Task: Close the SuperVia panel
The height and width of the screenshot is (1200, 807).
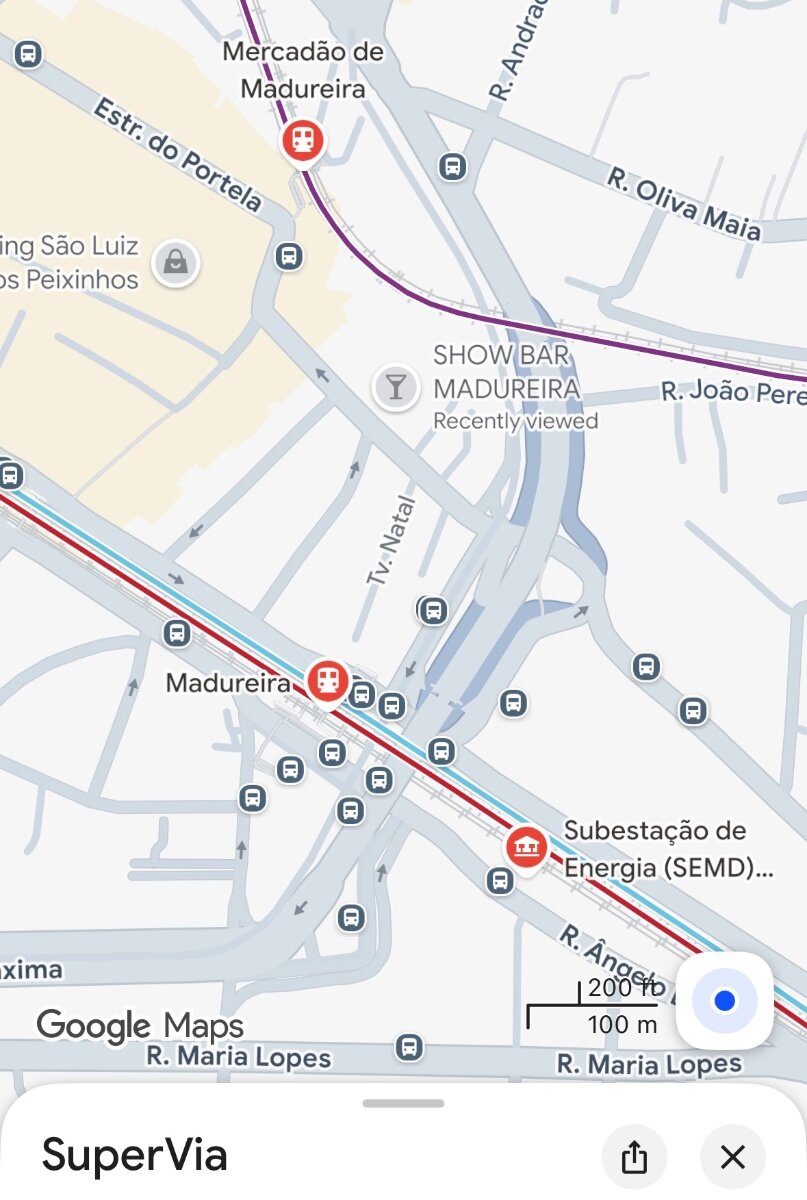Action: tap(733, 1157)
